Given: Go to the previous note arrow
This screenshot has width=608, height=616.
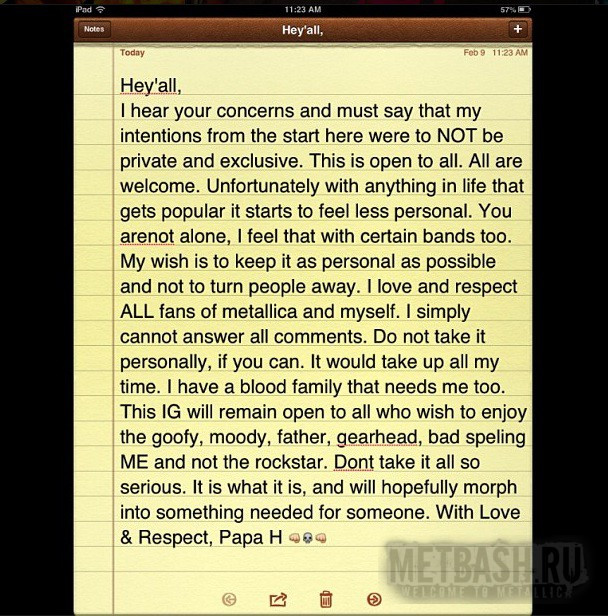Looking at the screenshot, I should [x=230, y=599].
